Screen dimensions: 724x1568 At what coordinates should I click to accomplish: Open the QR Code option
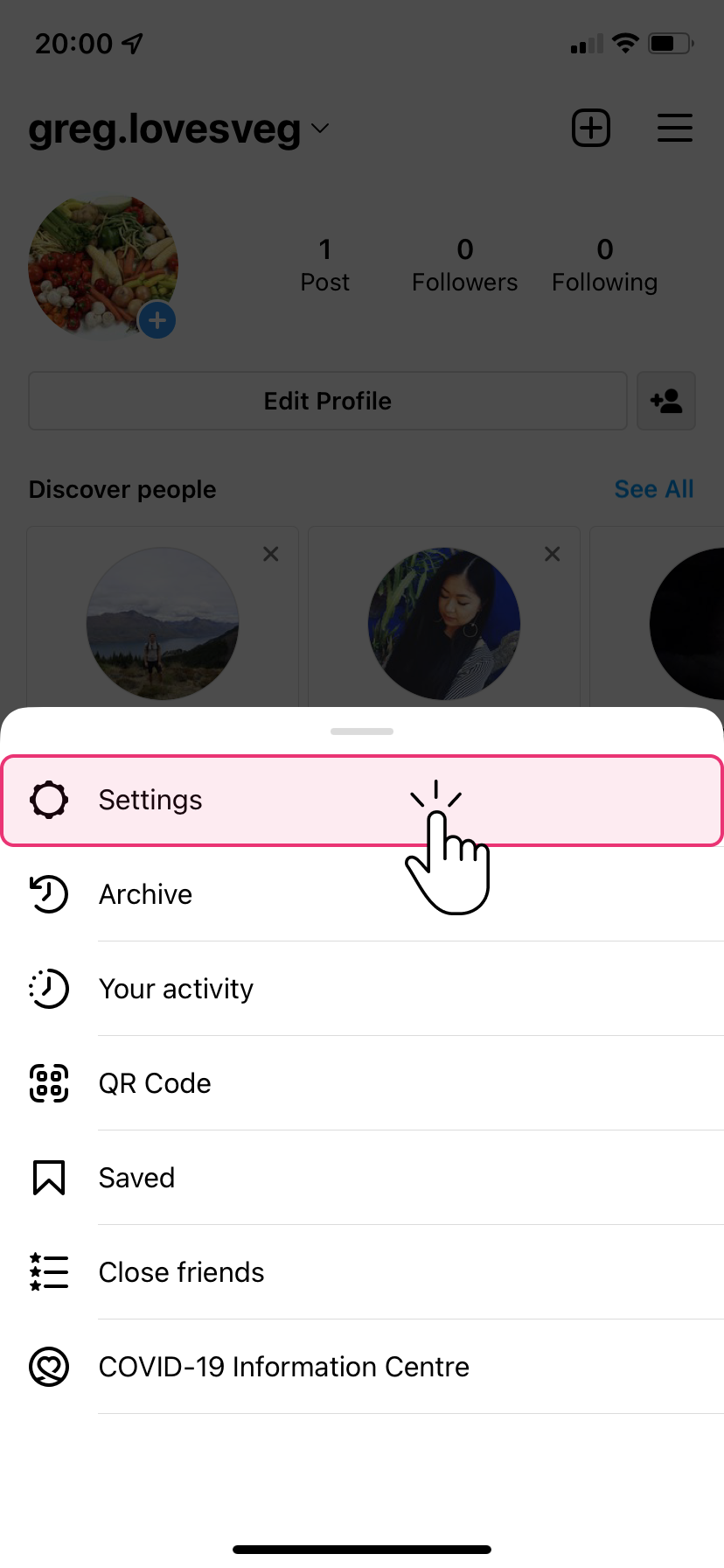tap(155, 1083)
